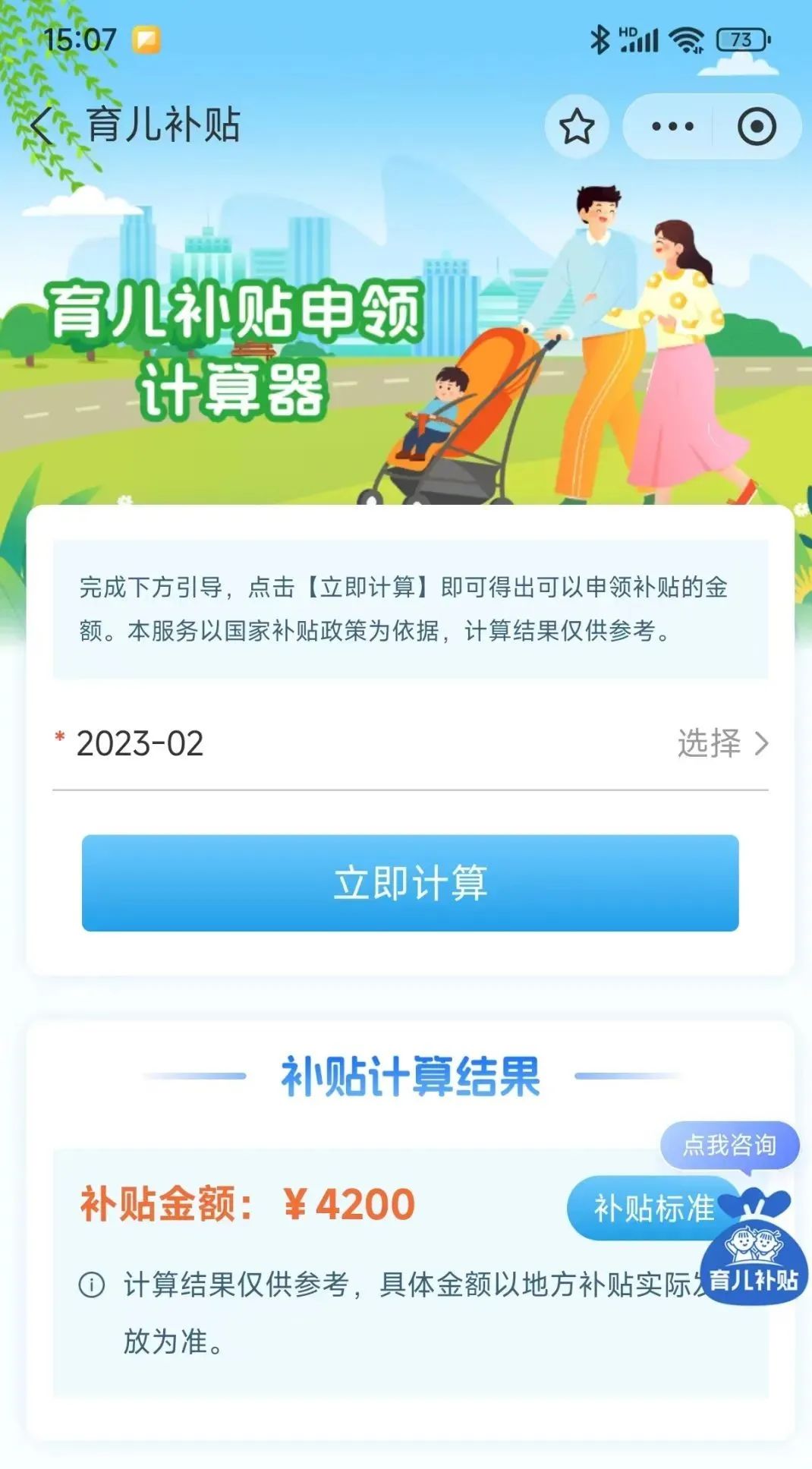Tap 立即计算 to calculate the subsidy
The width and height of the screenshot is (812, 1469).
410,883
